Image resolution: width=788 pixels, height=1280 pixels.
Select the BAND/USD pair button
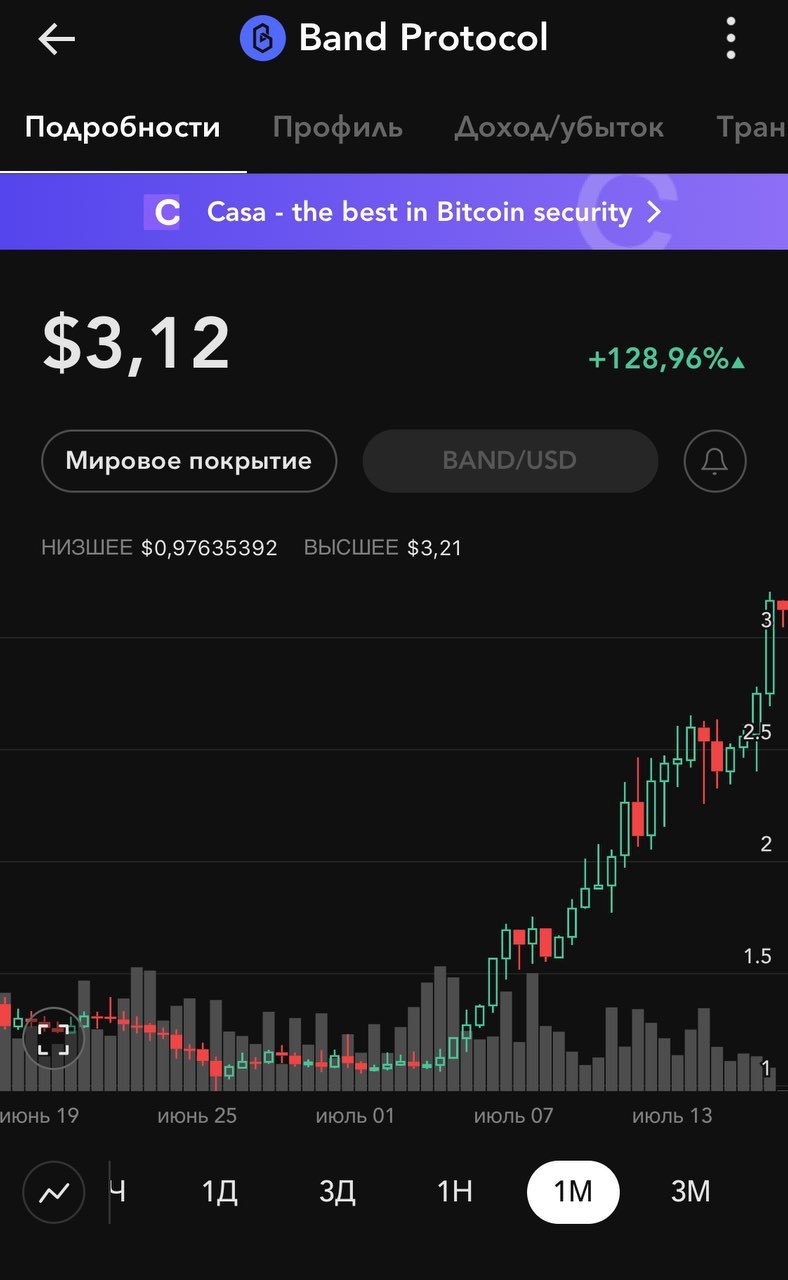point(510,461)
